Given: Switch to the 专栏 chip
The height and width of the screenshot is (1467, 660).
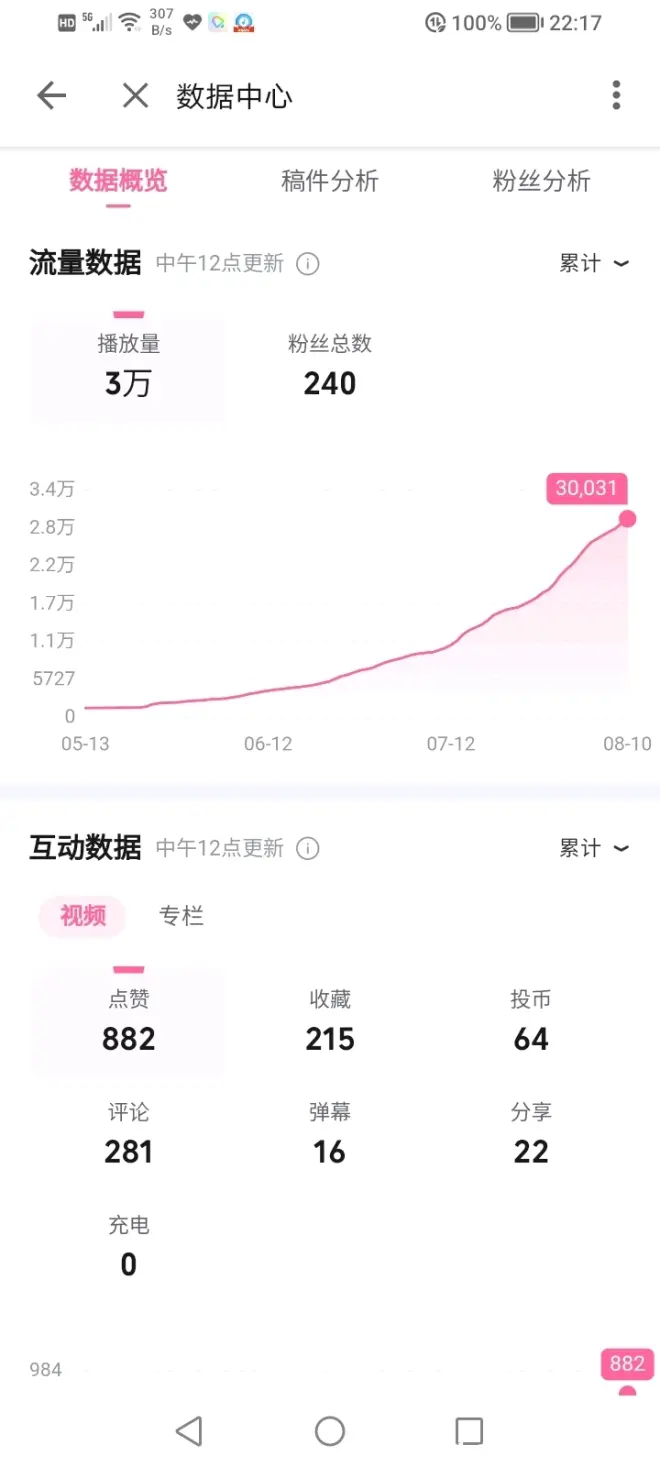Looking at the screenshot, I should pos(181,916).
